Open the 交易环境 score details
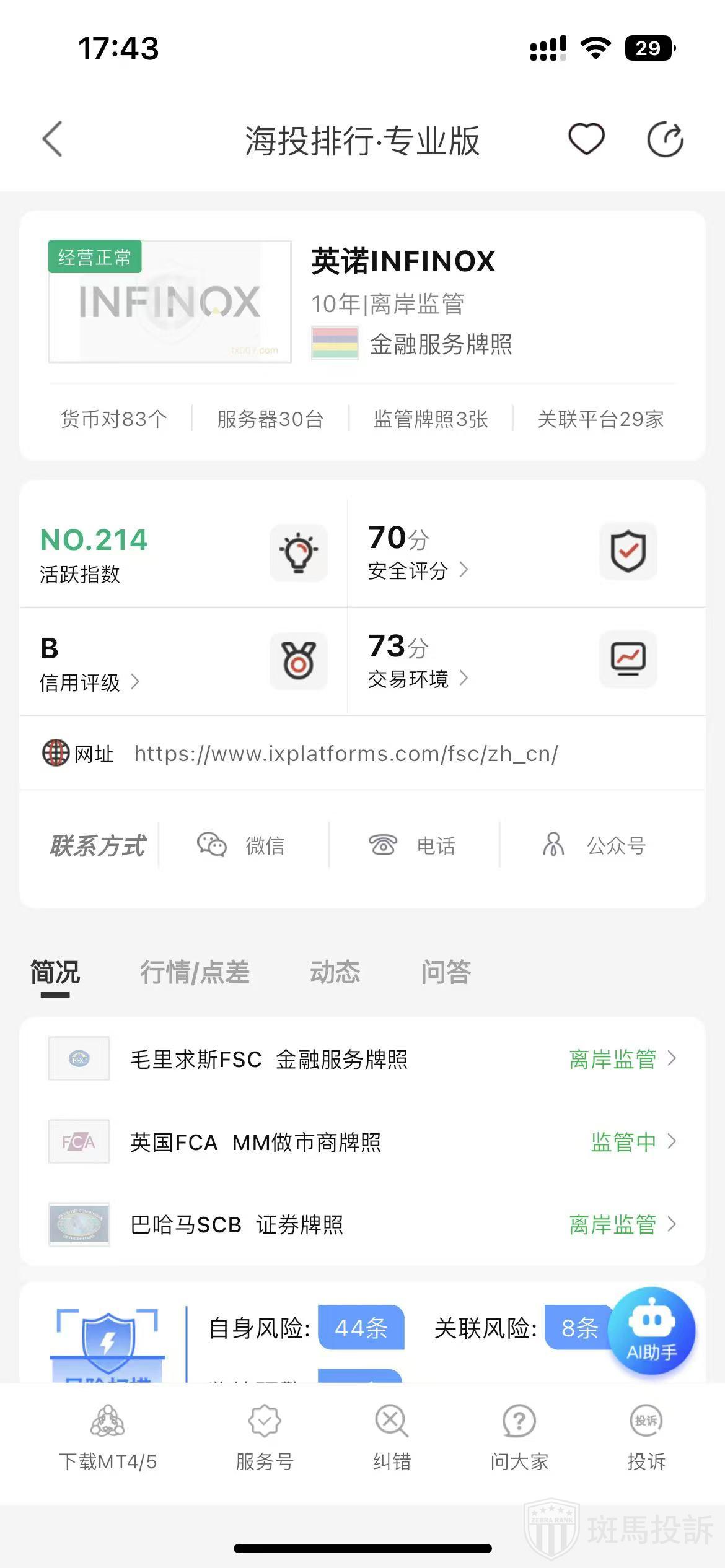Image resolution: width=725 pixels, height=1568 pixels. coord(418,679)
